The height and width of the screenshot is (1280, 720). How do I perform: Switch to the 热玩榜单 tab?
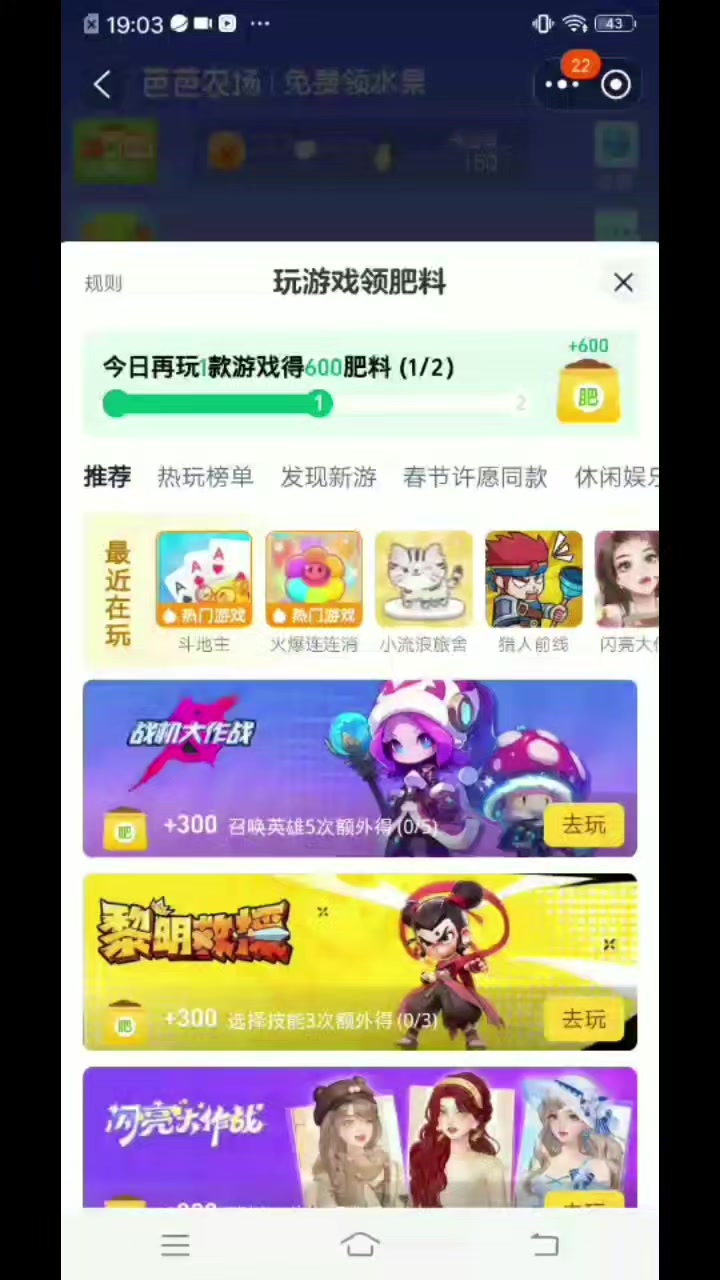[205, 478]
